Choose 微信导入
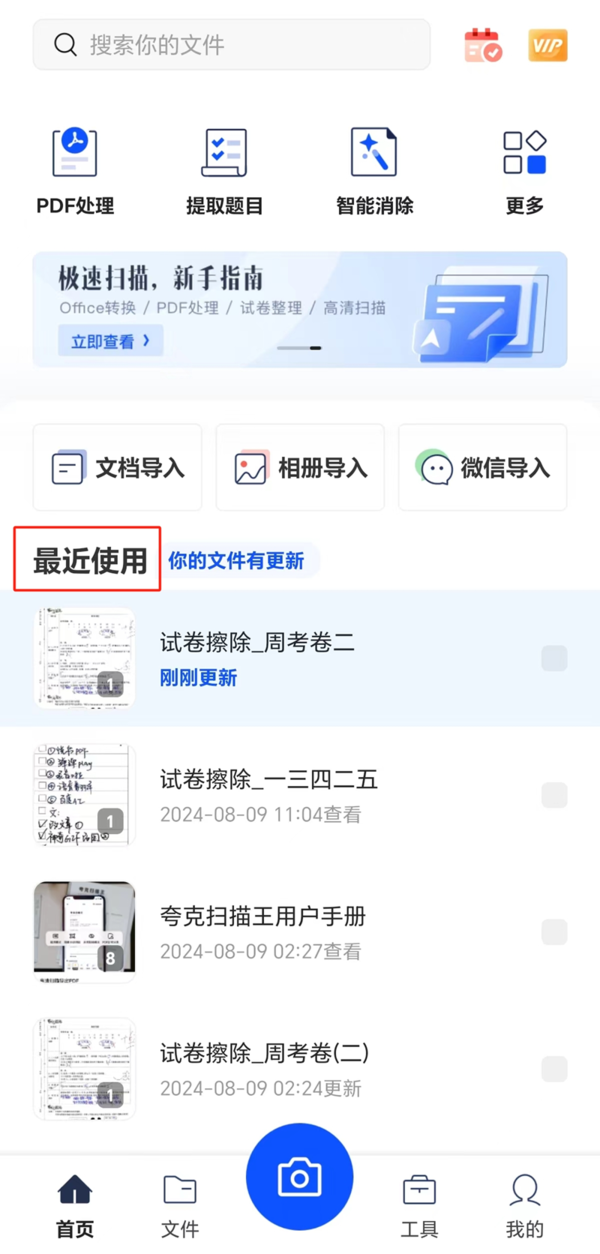This screenshot has height=1254, width=600. pyautogui.click(x=483, y=467)
